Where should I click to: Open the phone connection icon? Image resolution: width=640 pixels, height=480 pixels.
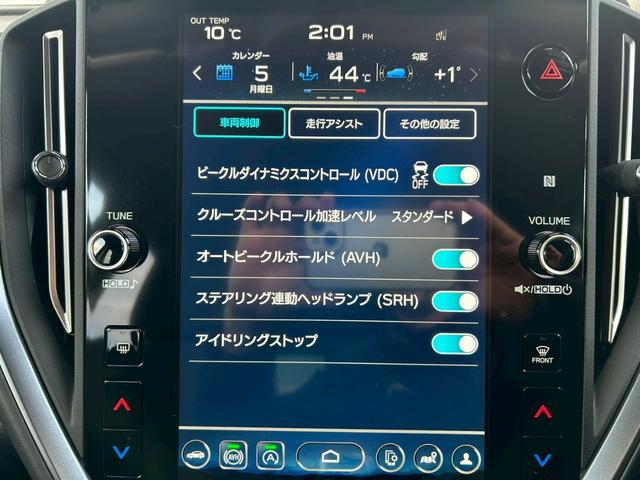click(390, 457)
